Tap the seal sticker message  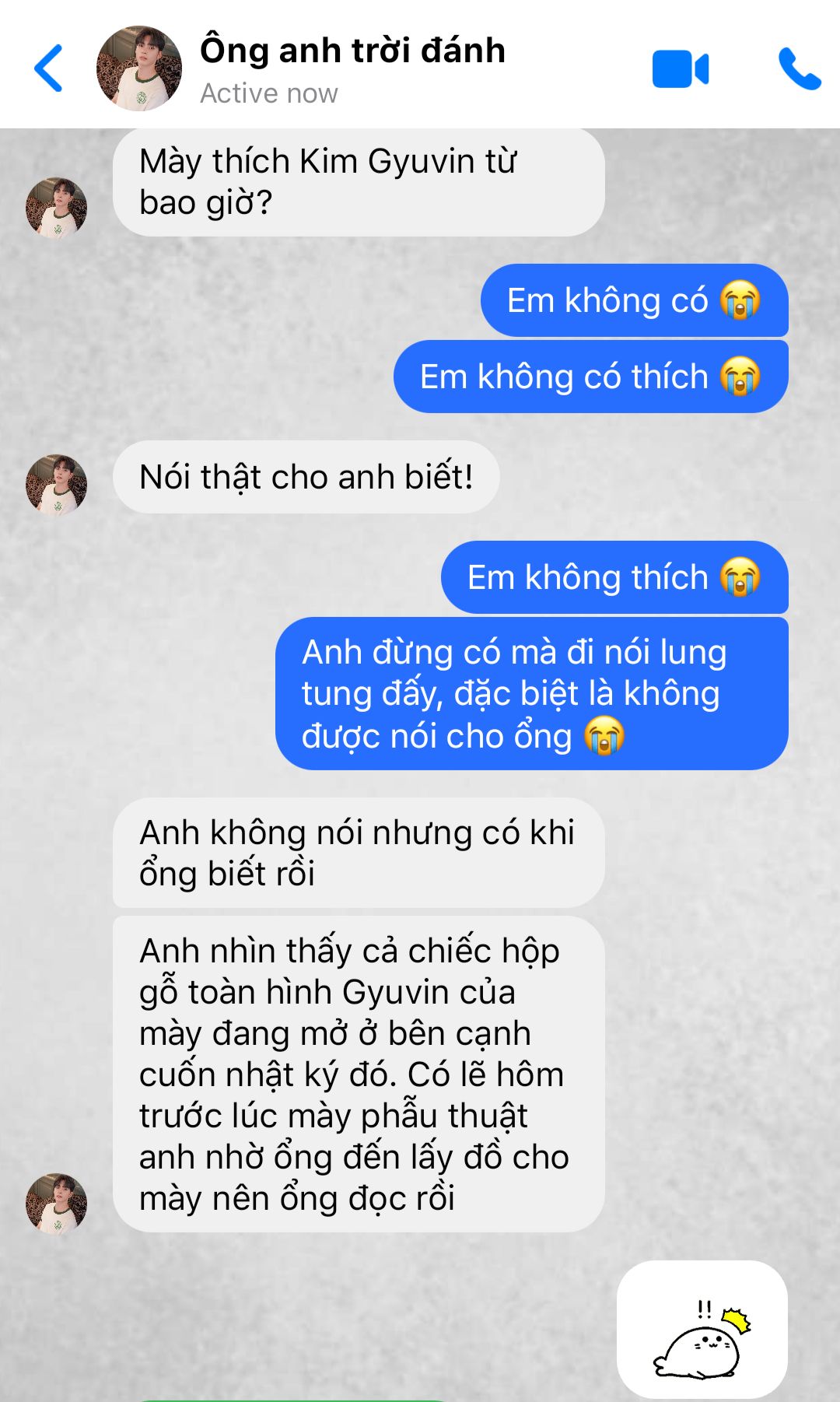pos(702,1329)
